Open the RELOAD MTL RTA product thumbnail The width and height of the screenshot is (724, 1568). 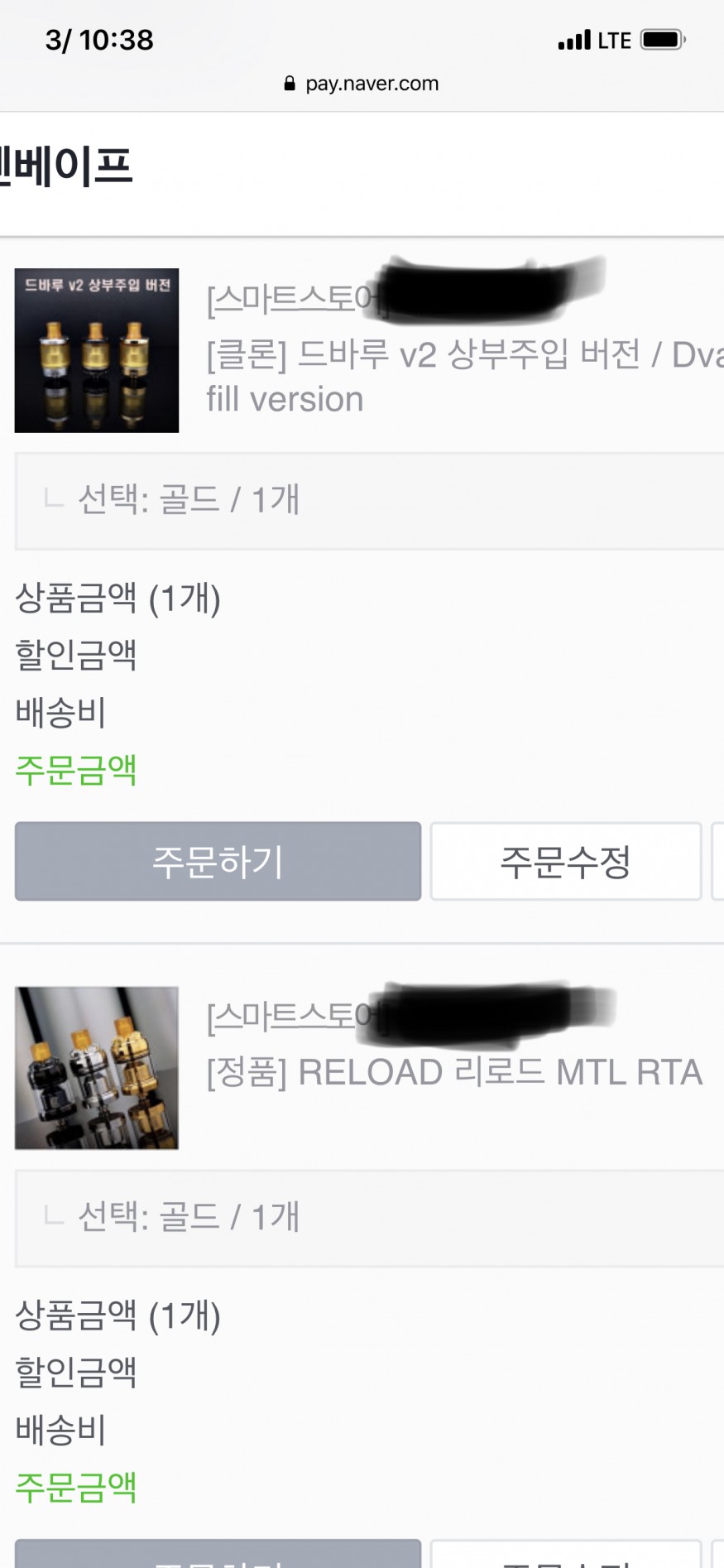[97, 1067]
